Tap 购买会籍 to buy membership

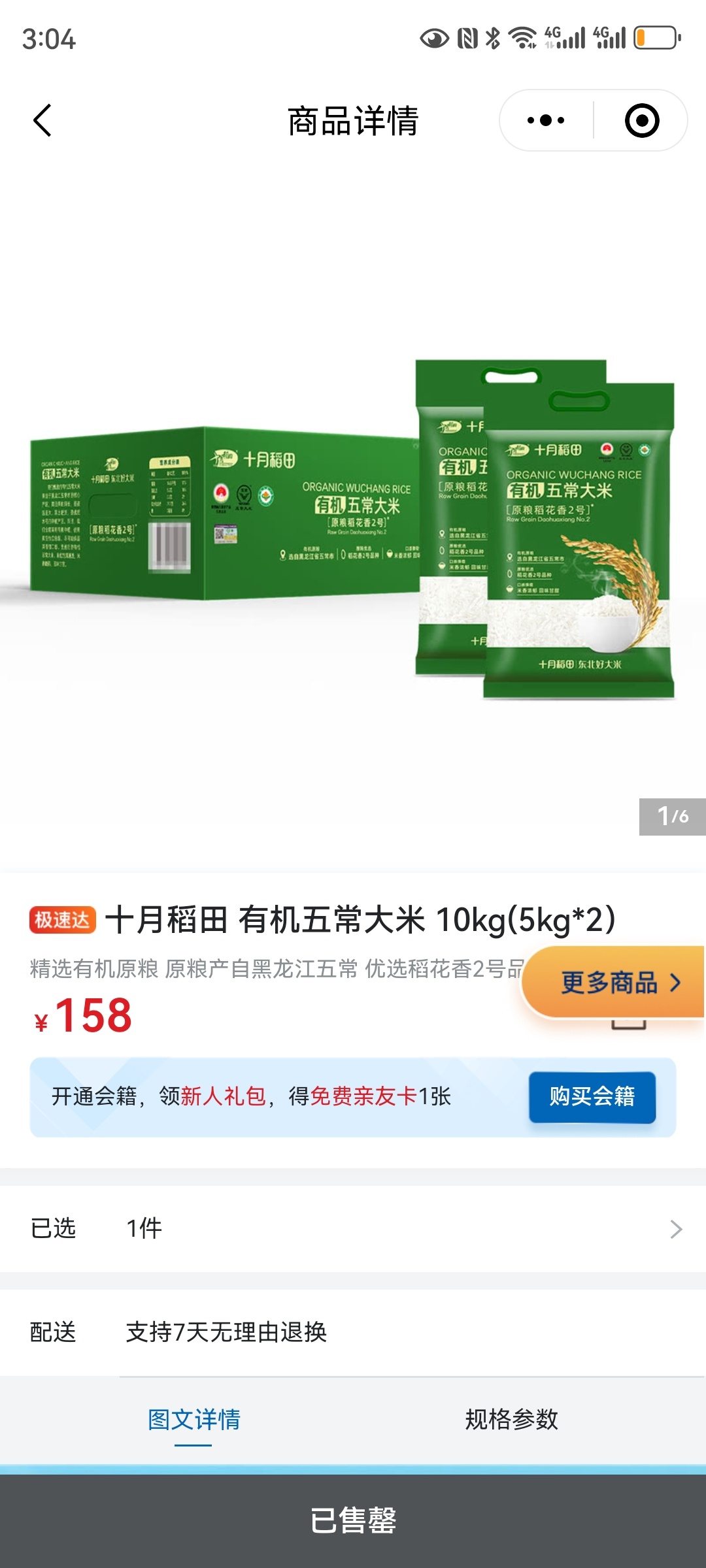[x=592, y=1096]
